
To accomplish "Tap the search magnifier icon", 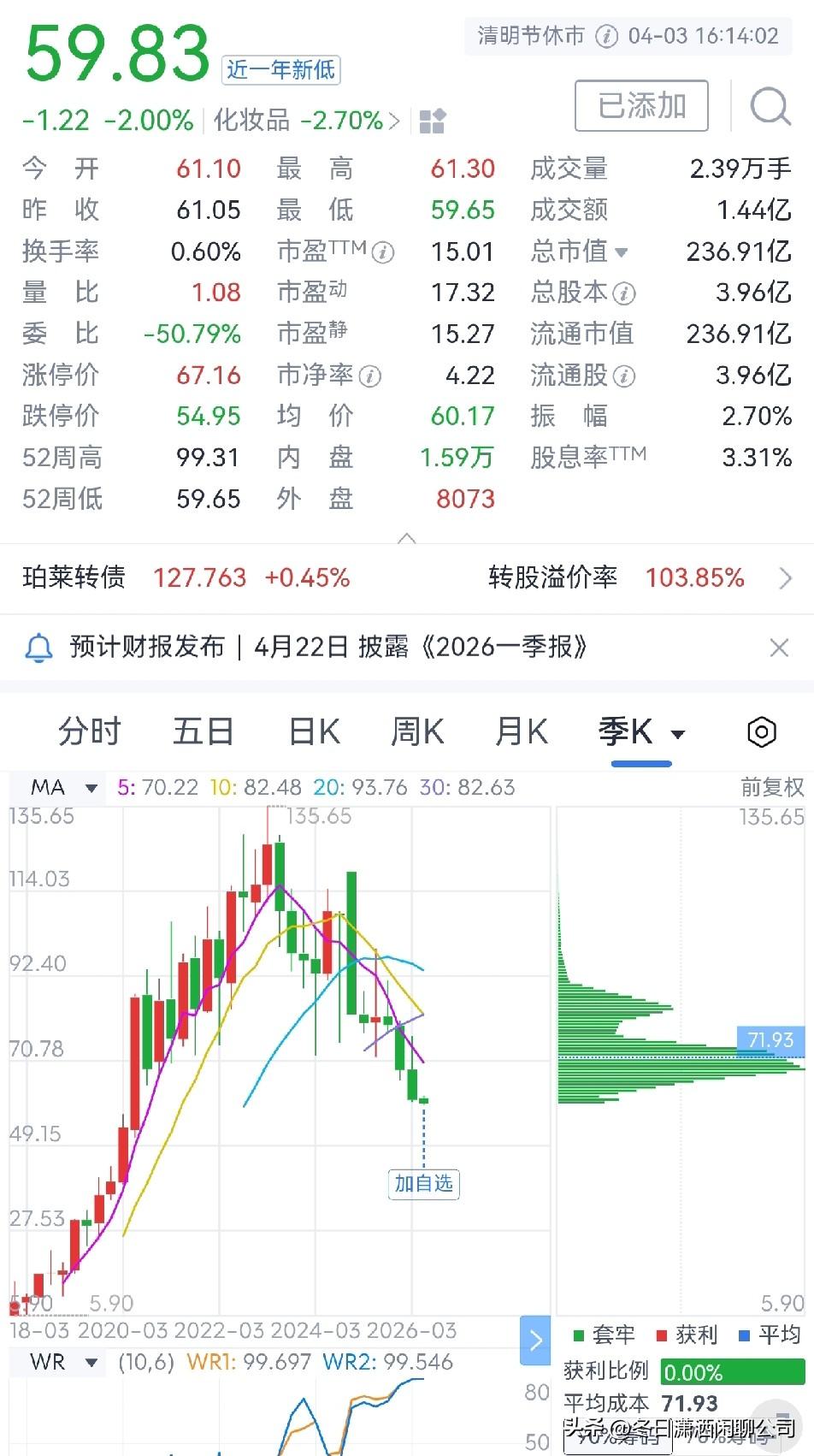I will pos(769,106).
